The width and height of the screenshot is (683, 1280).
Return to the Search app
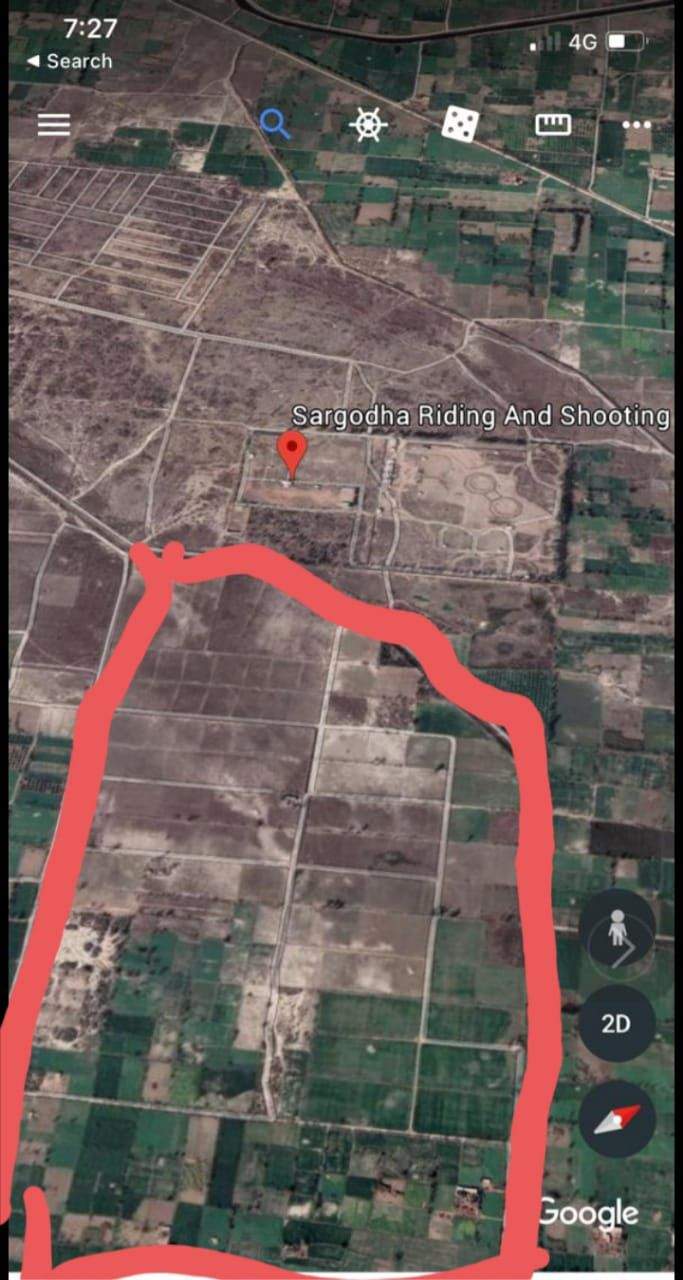click(x=68, y=61)
